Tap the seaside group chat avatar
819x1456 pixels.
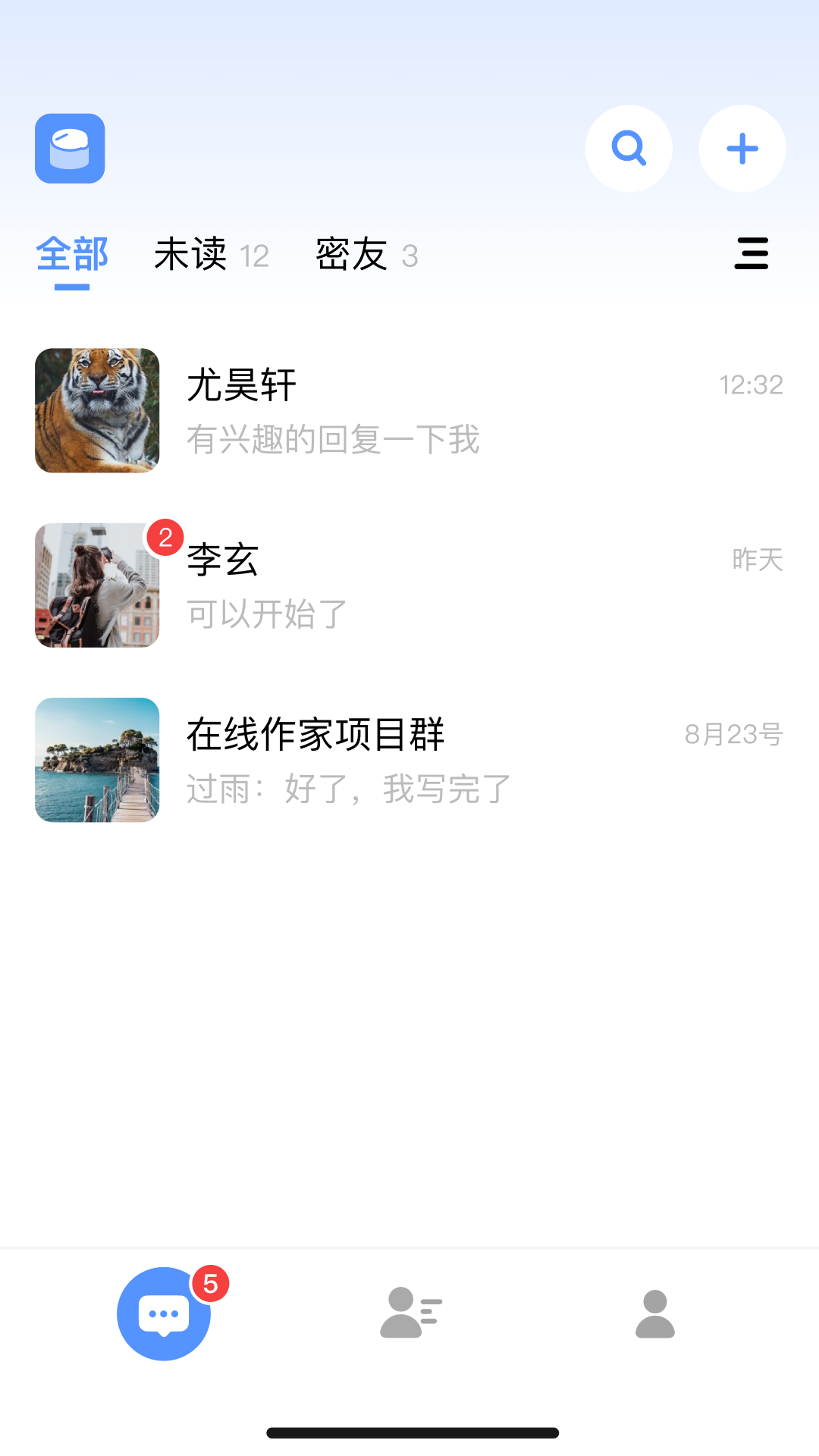(96, 760)
